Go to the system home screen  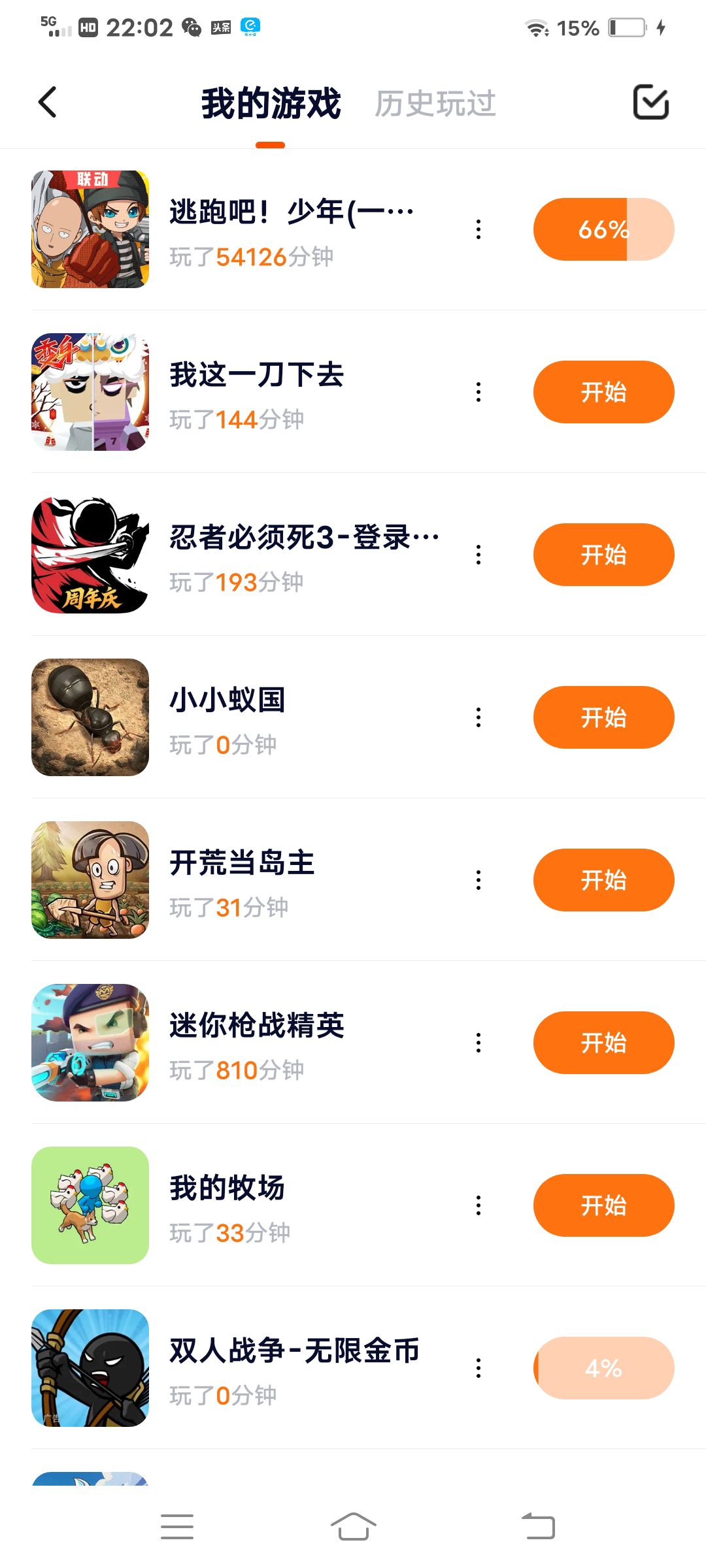(353, 1527)
